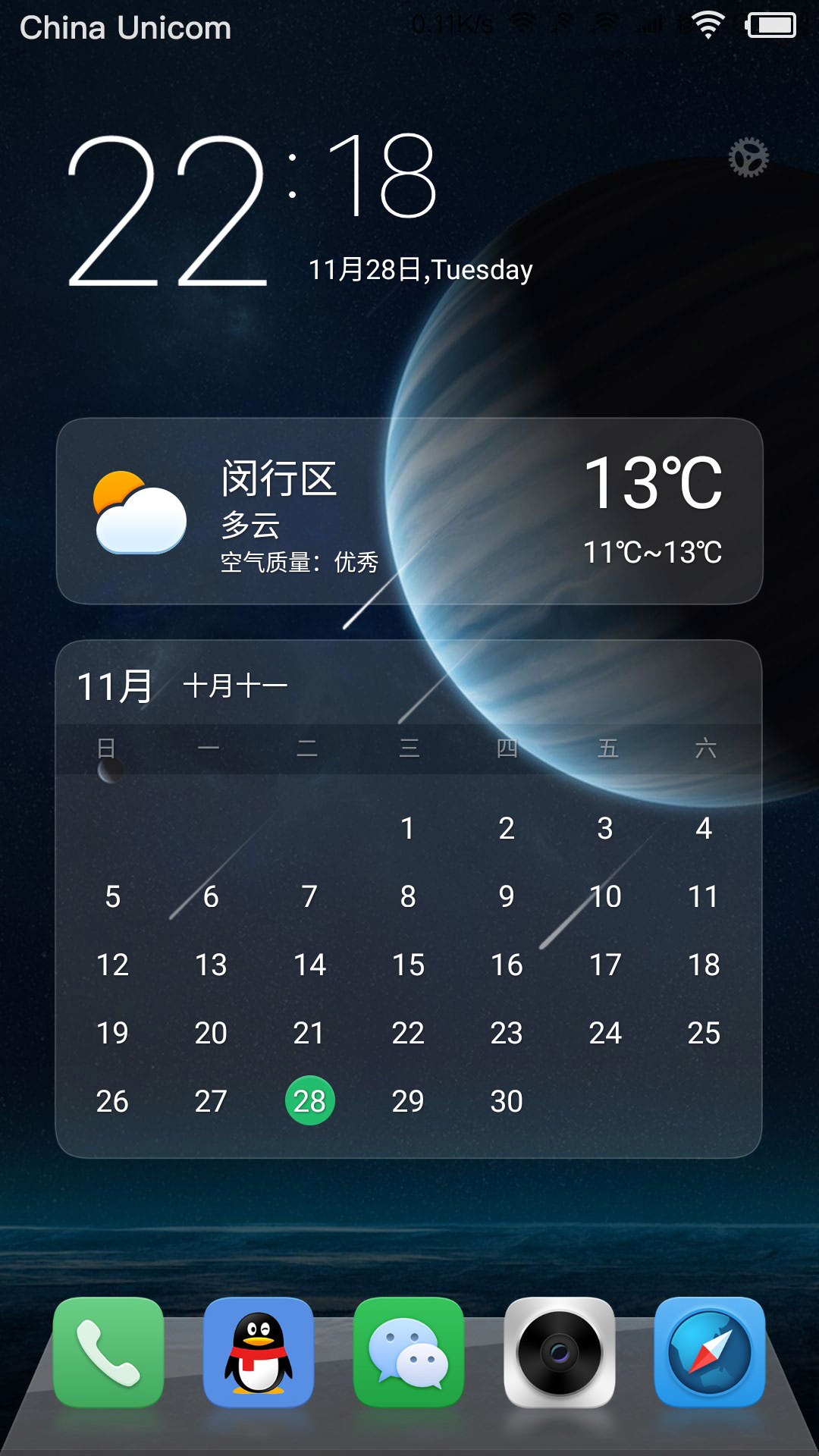The height and width of the screenshot is (1456, 819).
Task: Pick November 1 in the calendar
Action: (407, 828)
